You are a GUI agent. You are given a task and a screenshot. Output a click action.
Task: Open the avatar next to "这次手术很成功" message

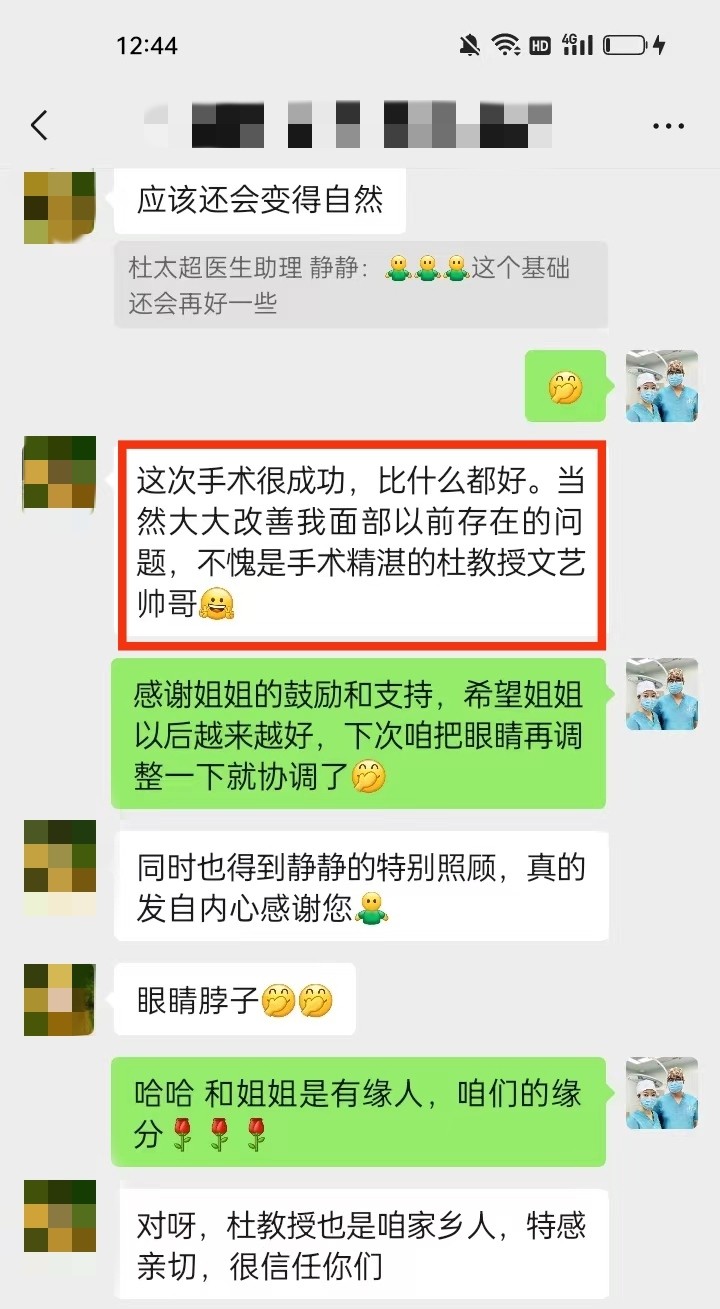[x=59, y=473]
